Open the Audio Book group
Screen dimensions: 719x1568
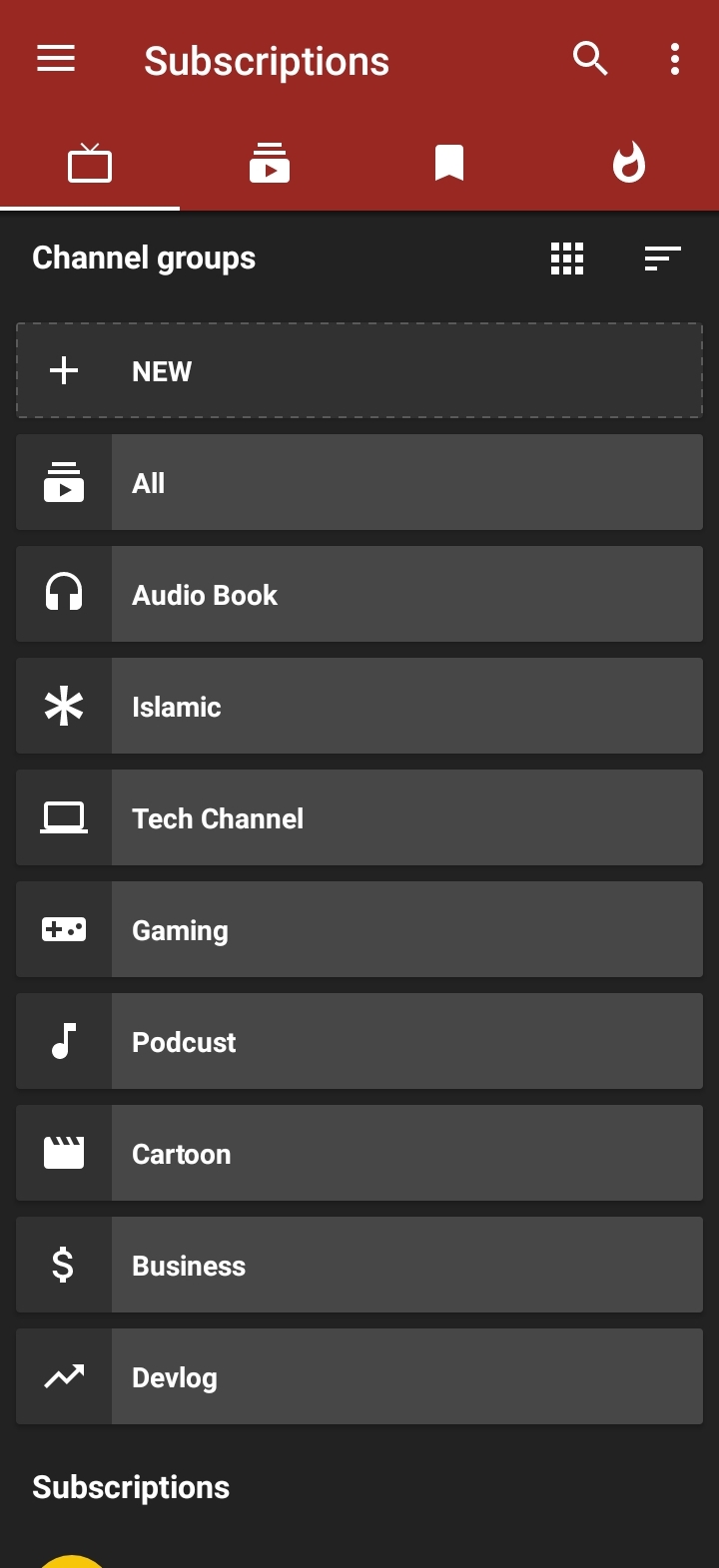click(359, 595)
